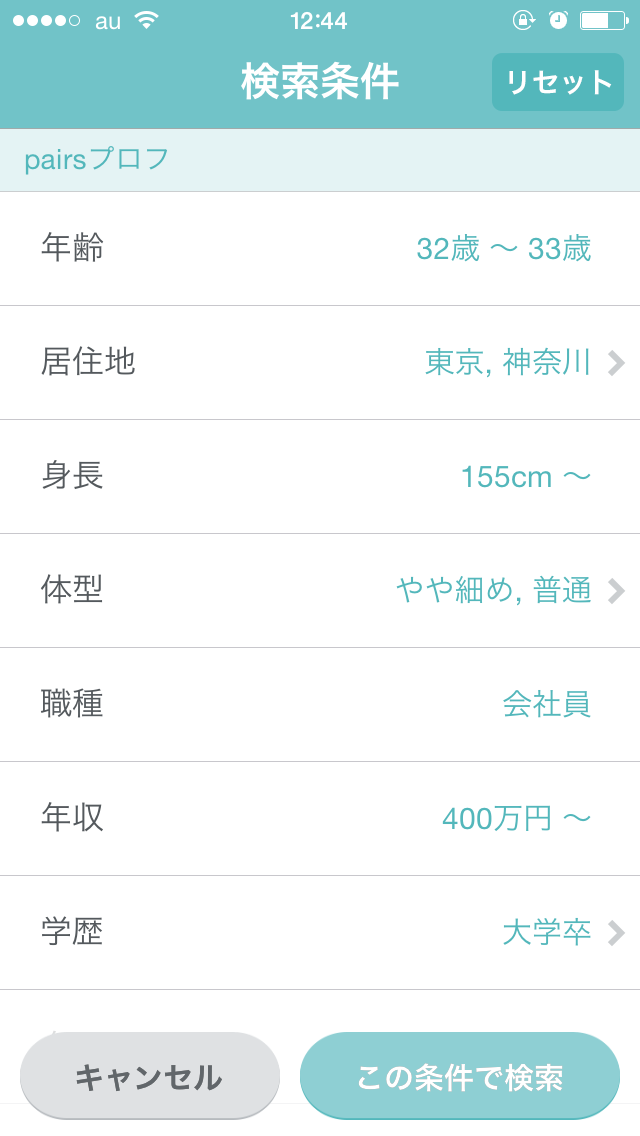Tap the リセット reset button
This screenshot has height=1136, width=640.
[557, 82]
